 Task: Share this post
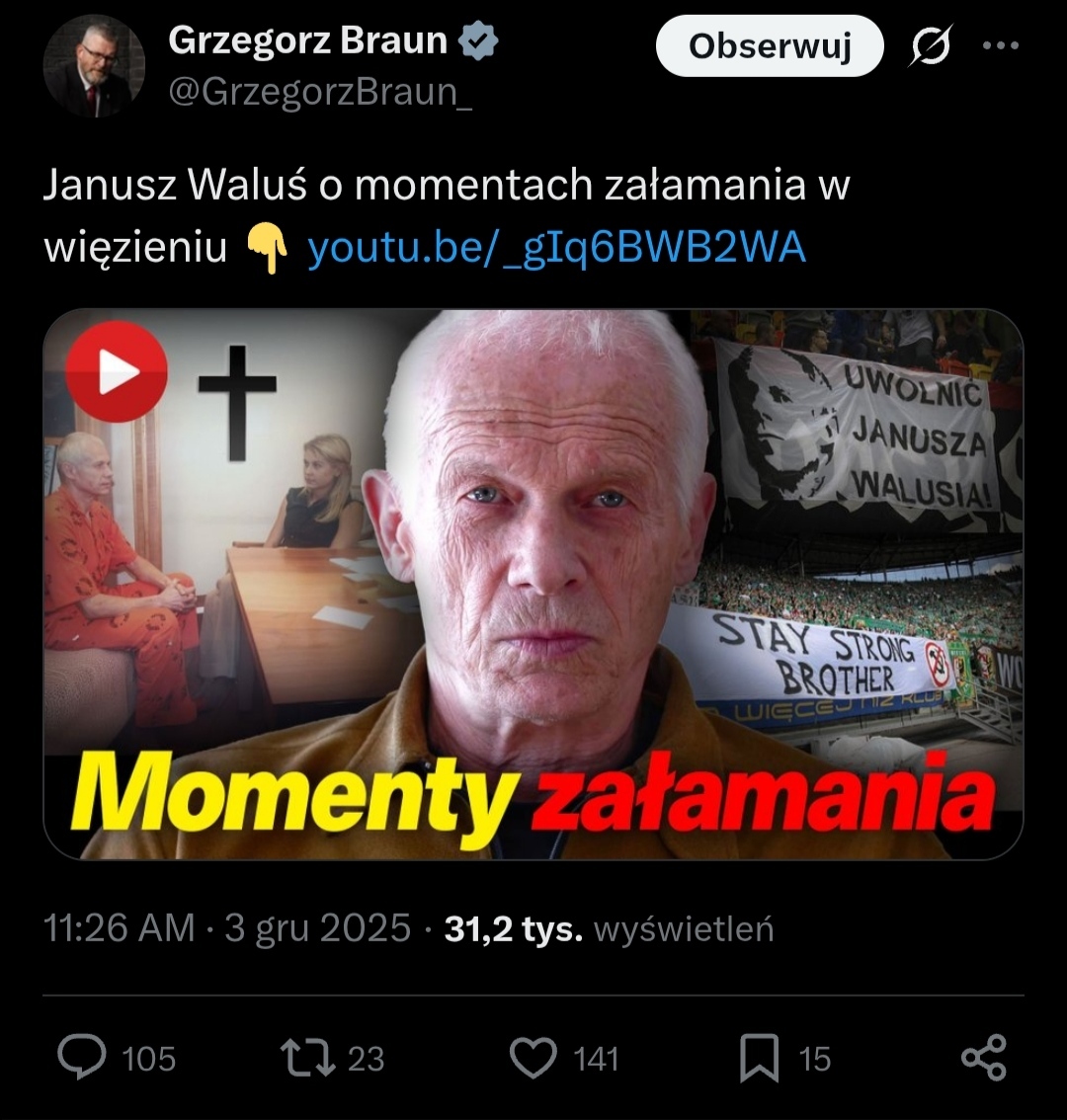click(x=983, y=1057)
